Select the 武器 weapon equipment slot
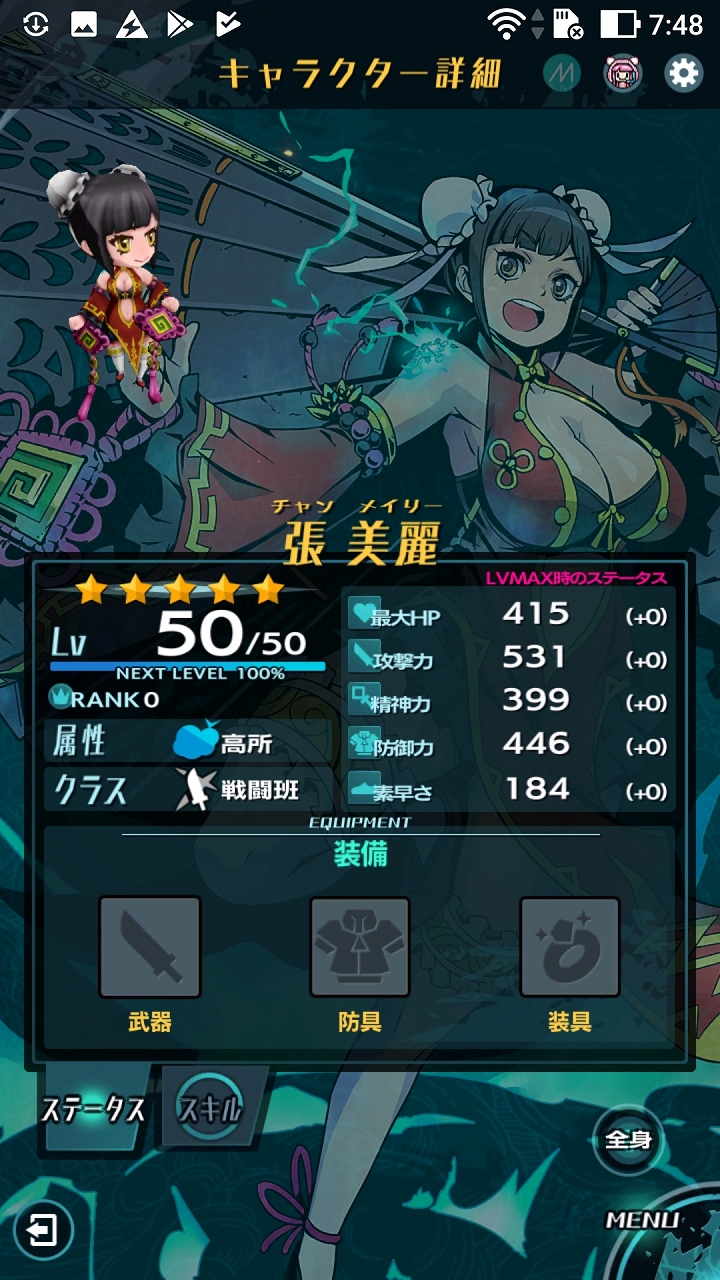The height and width of the screenshot is (1280, 720). (150, 947)
